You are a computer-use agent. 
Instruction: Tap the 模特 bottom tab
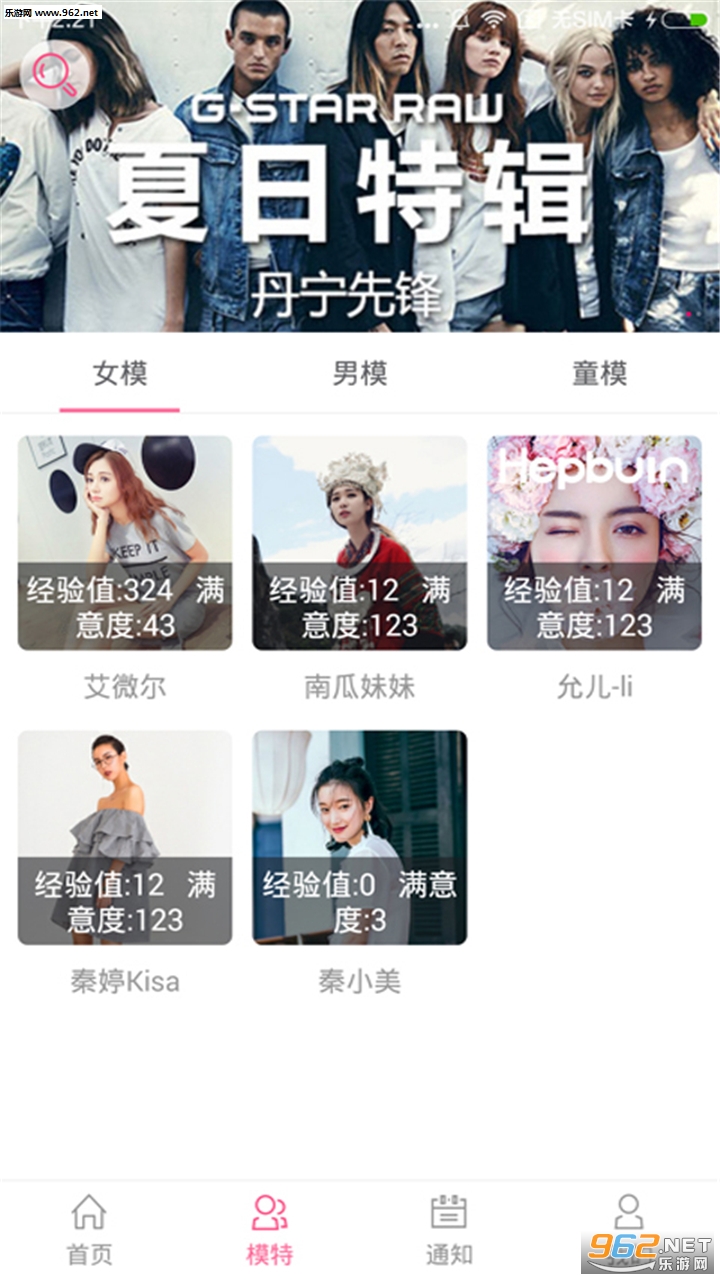[x=269, y=1229]
